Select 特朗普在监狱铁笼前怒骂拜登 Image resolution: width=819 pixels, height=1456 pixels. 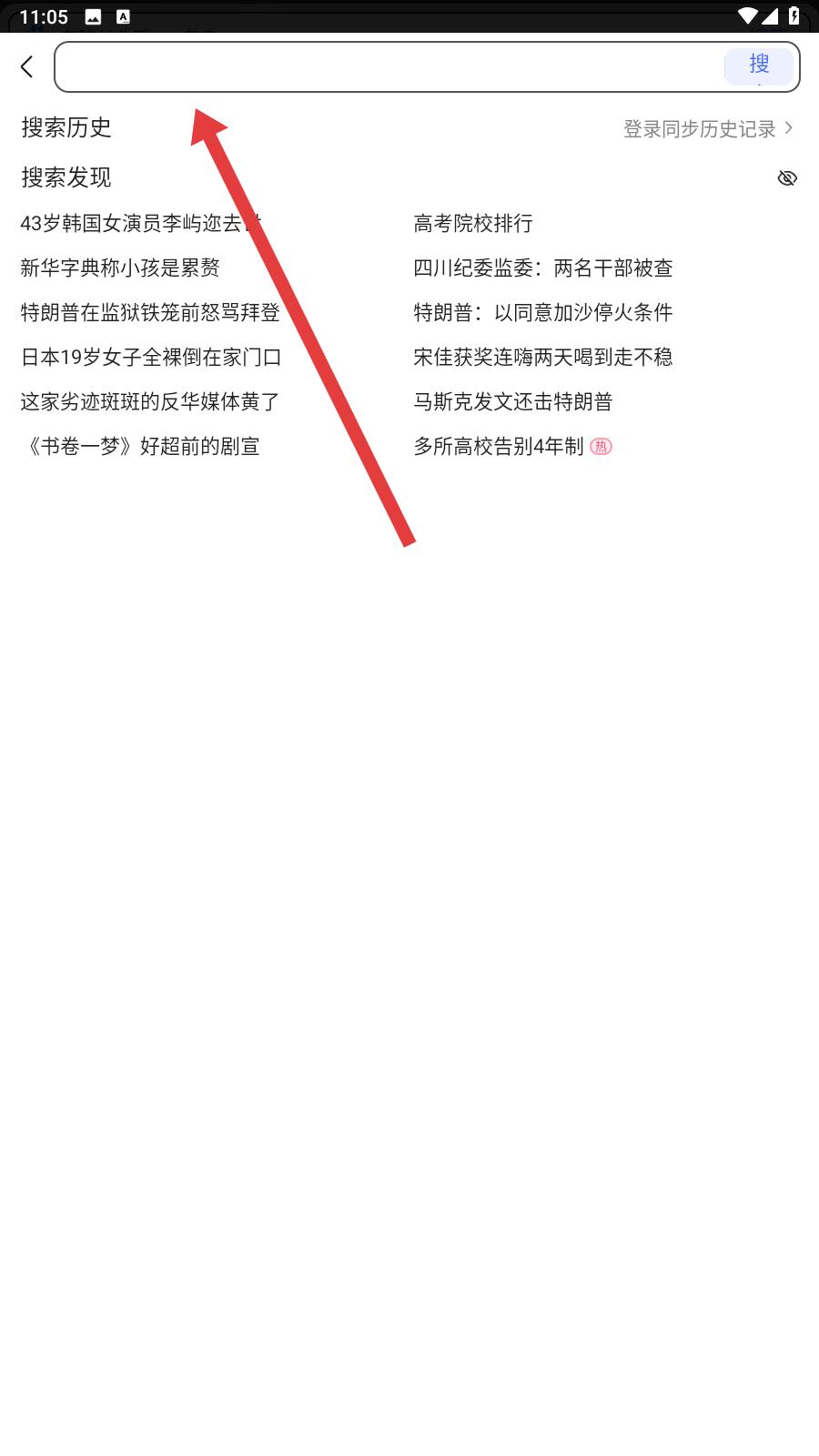coord(150,312)
